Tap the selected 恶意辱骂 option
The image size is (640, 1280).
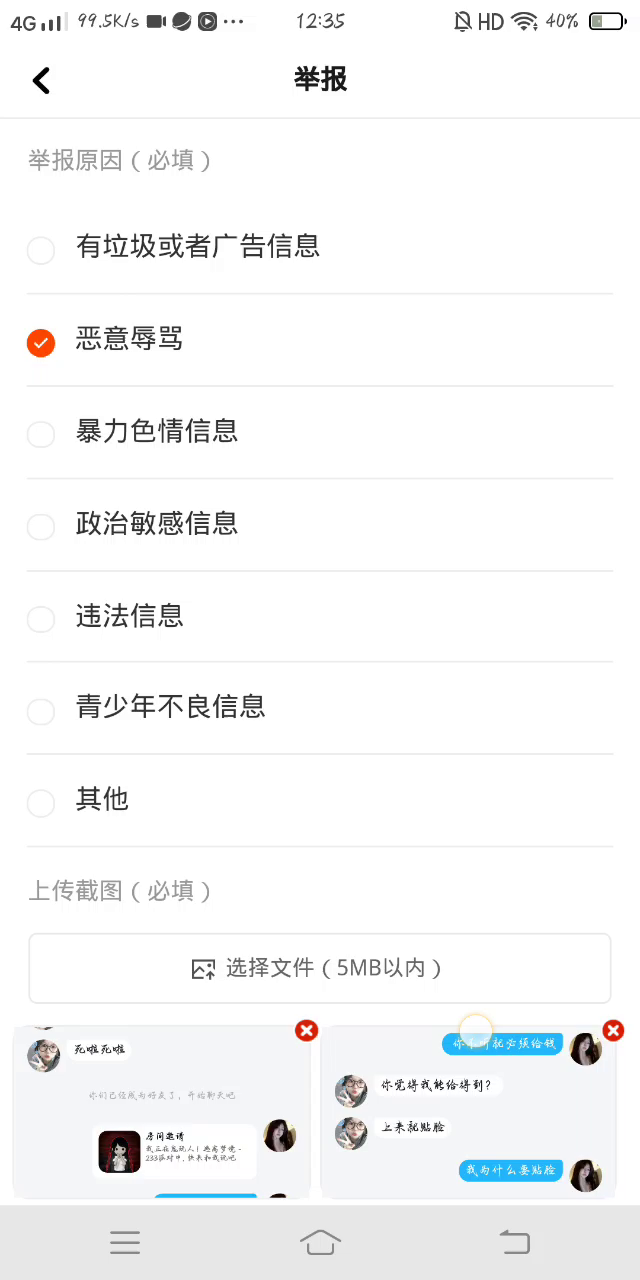click(320, 340)
